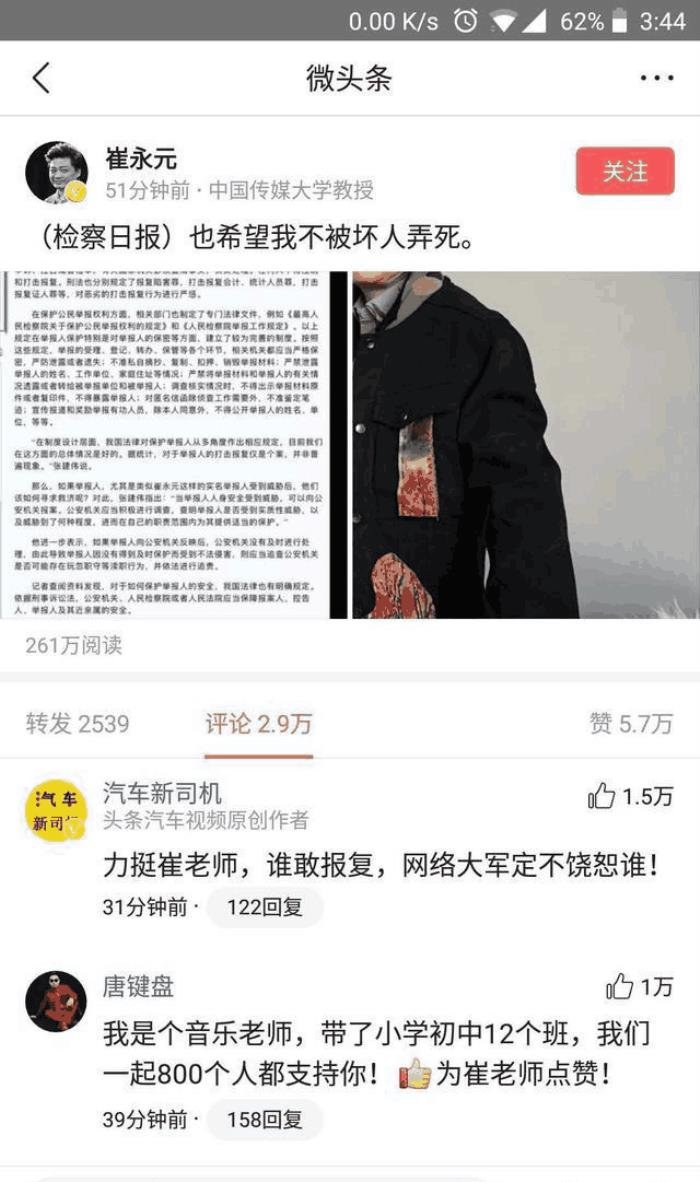This screenshot has width=700, height=1182.
Task: Switch to the 转发 2539 tab
Action: (x=78, y=724)
